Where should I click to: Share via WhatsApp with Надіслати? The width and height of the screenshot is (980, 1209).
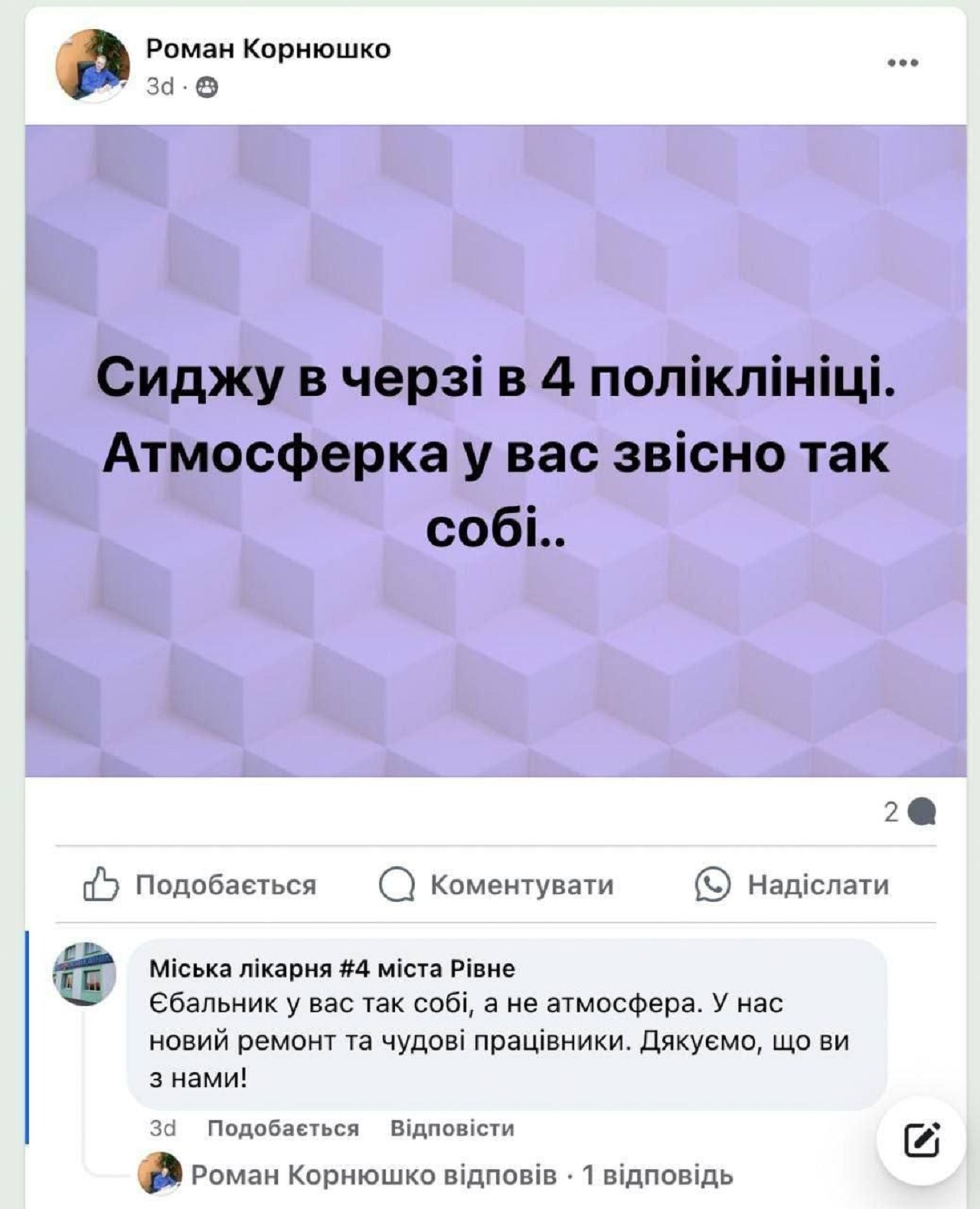(x=792, y=884)
